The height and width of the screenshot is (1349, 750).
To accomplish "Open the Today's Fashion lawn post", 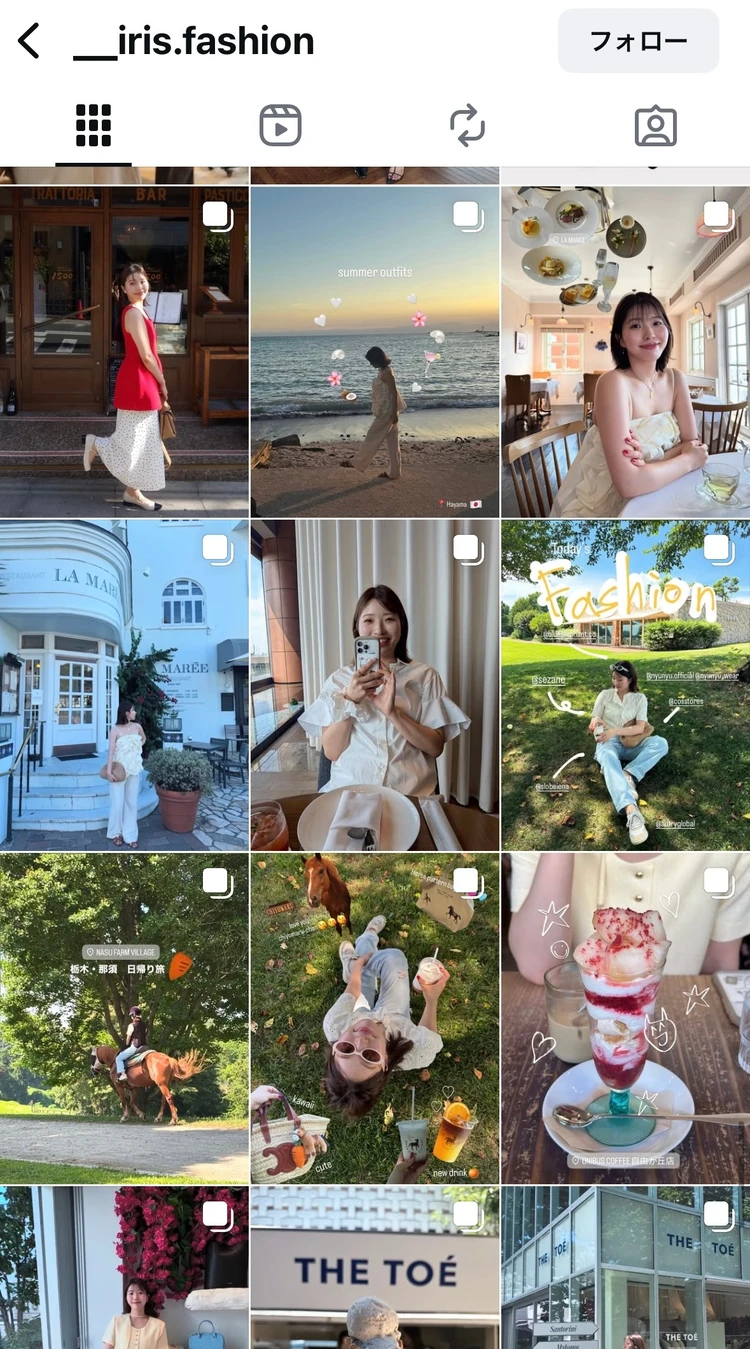I will (625, 685).
